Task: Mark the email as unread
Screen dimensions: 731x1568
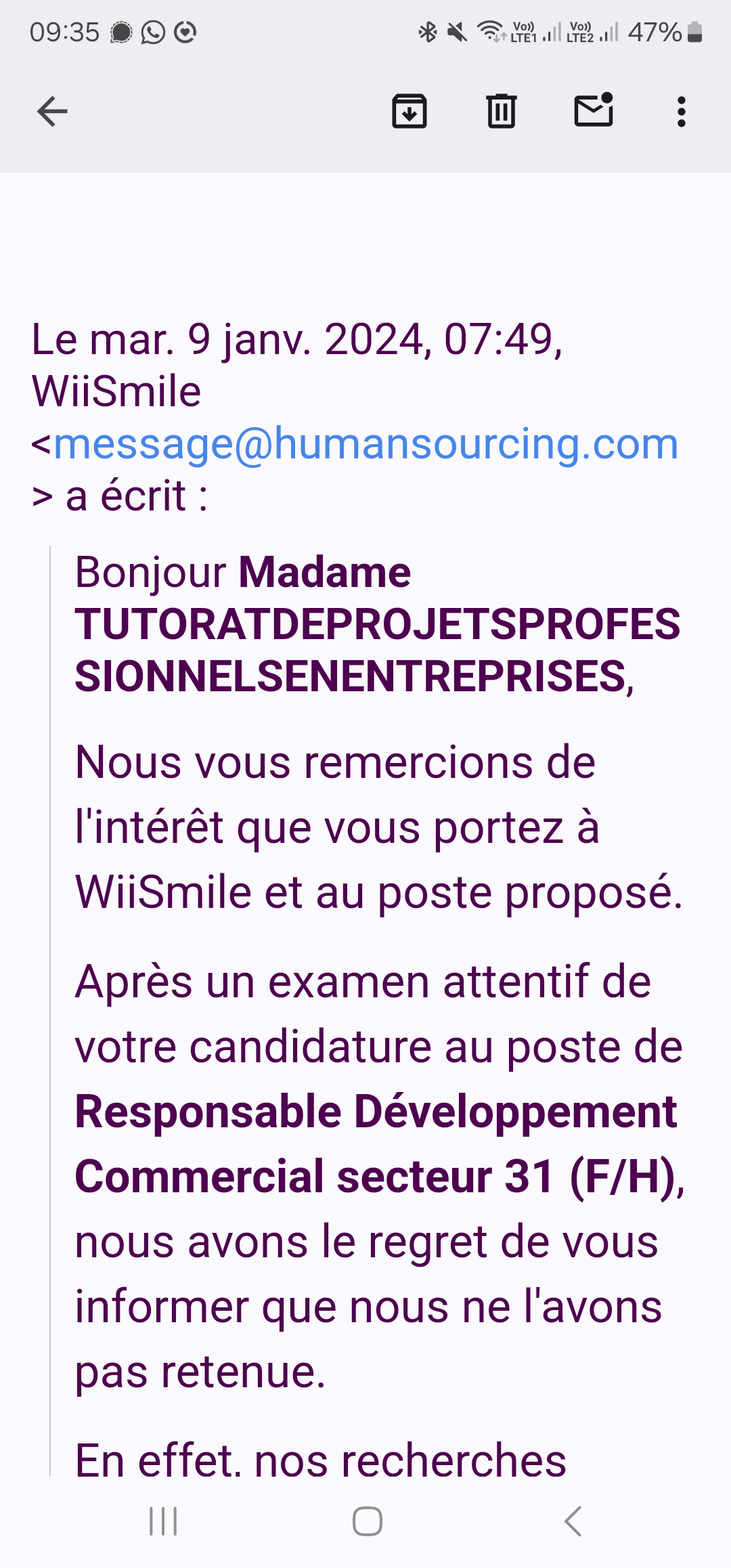Action: [x=594, y=110]
